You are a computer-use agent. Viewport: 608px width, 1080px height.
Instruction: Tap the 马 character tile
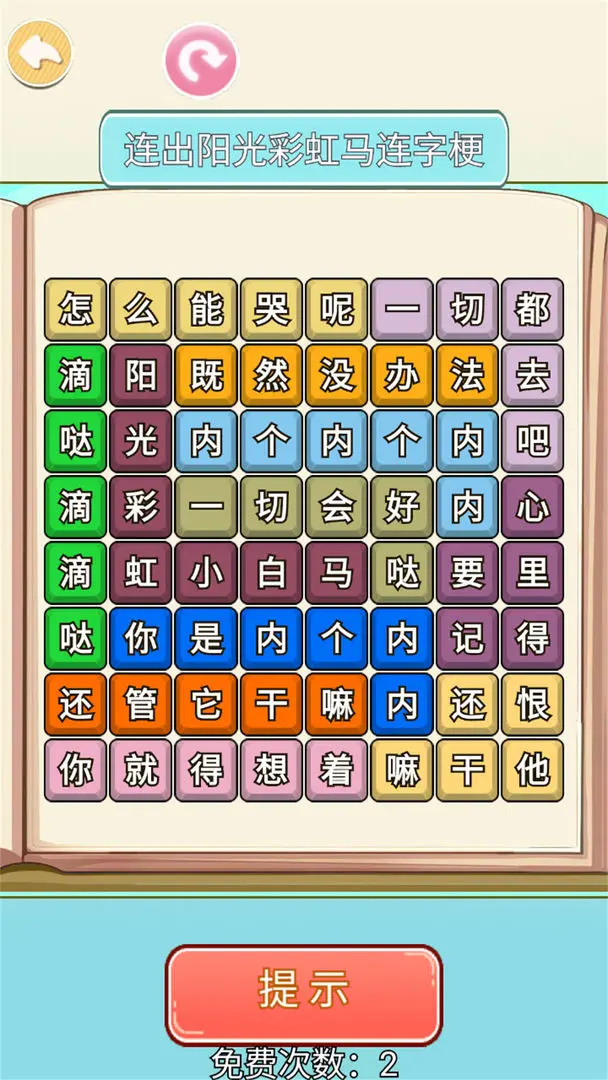(x=337, y=573)
